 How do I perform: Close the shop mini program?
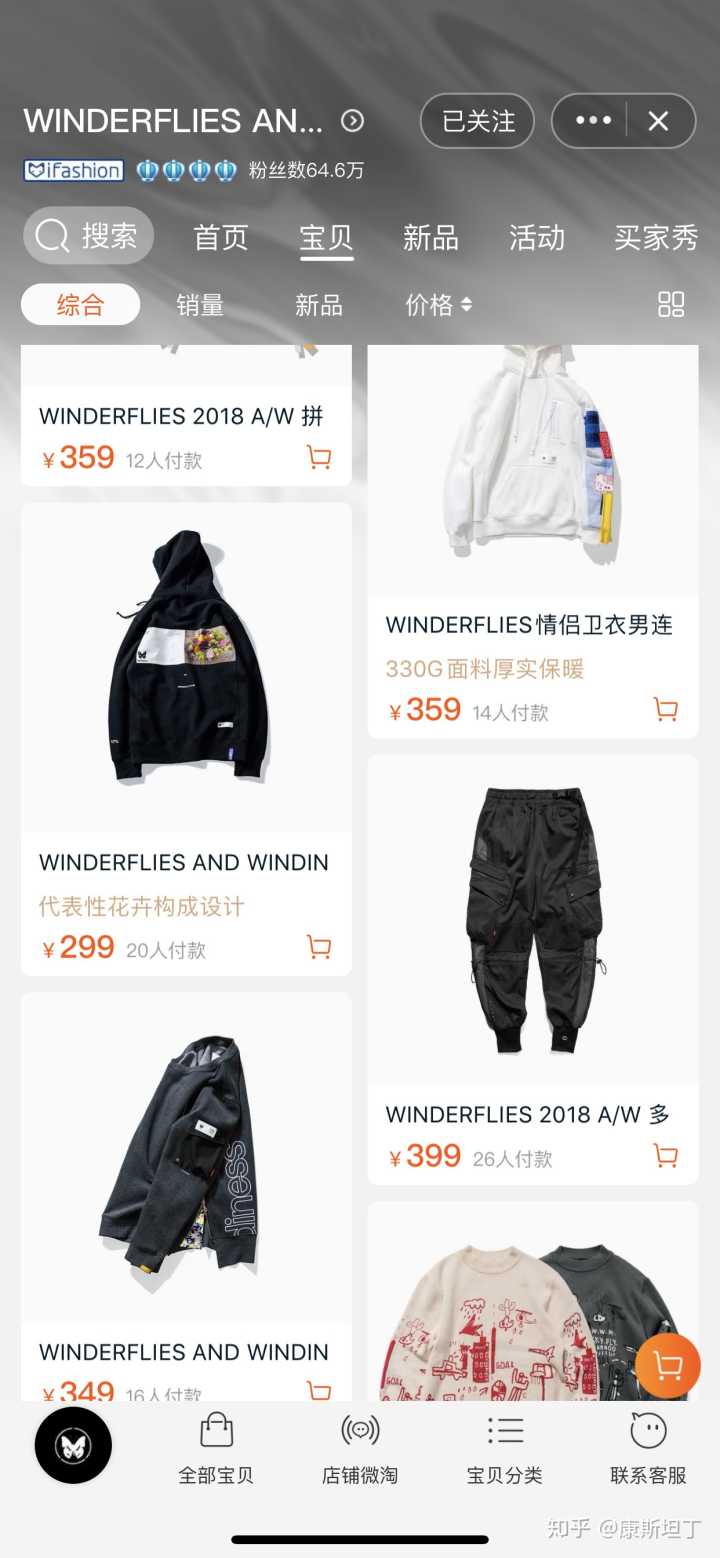point(658,121)
